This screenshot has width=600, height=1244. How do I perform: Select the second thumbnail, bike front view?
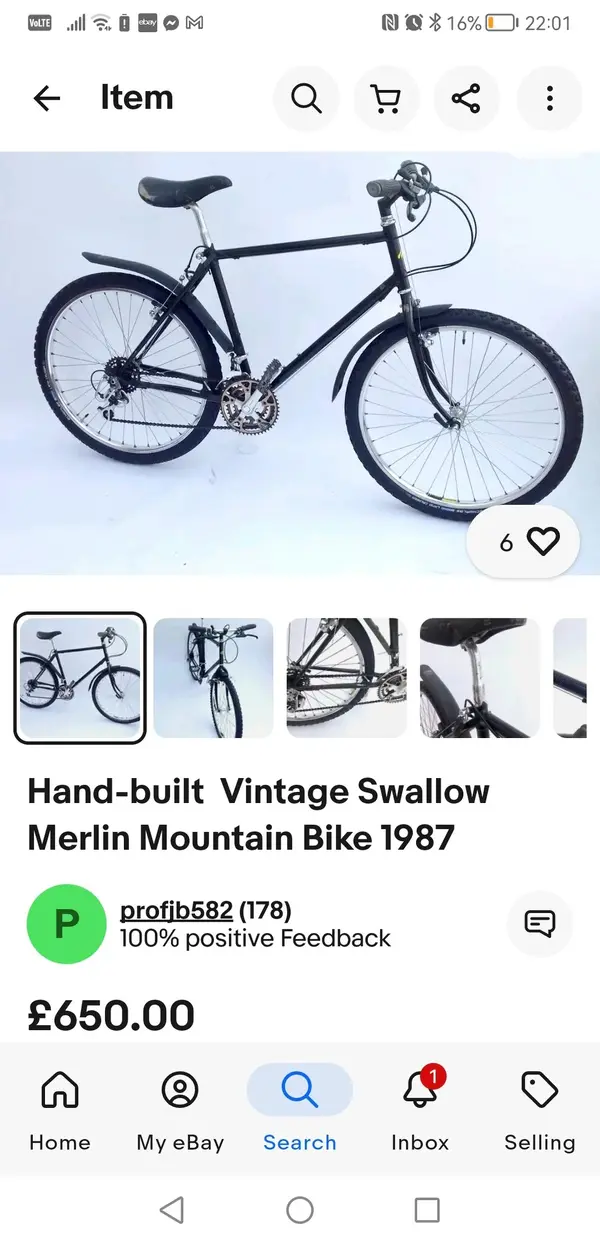(213, 678)
